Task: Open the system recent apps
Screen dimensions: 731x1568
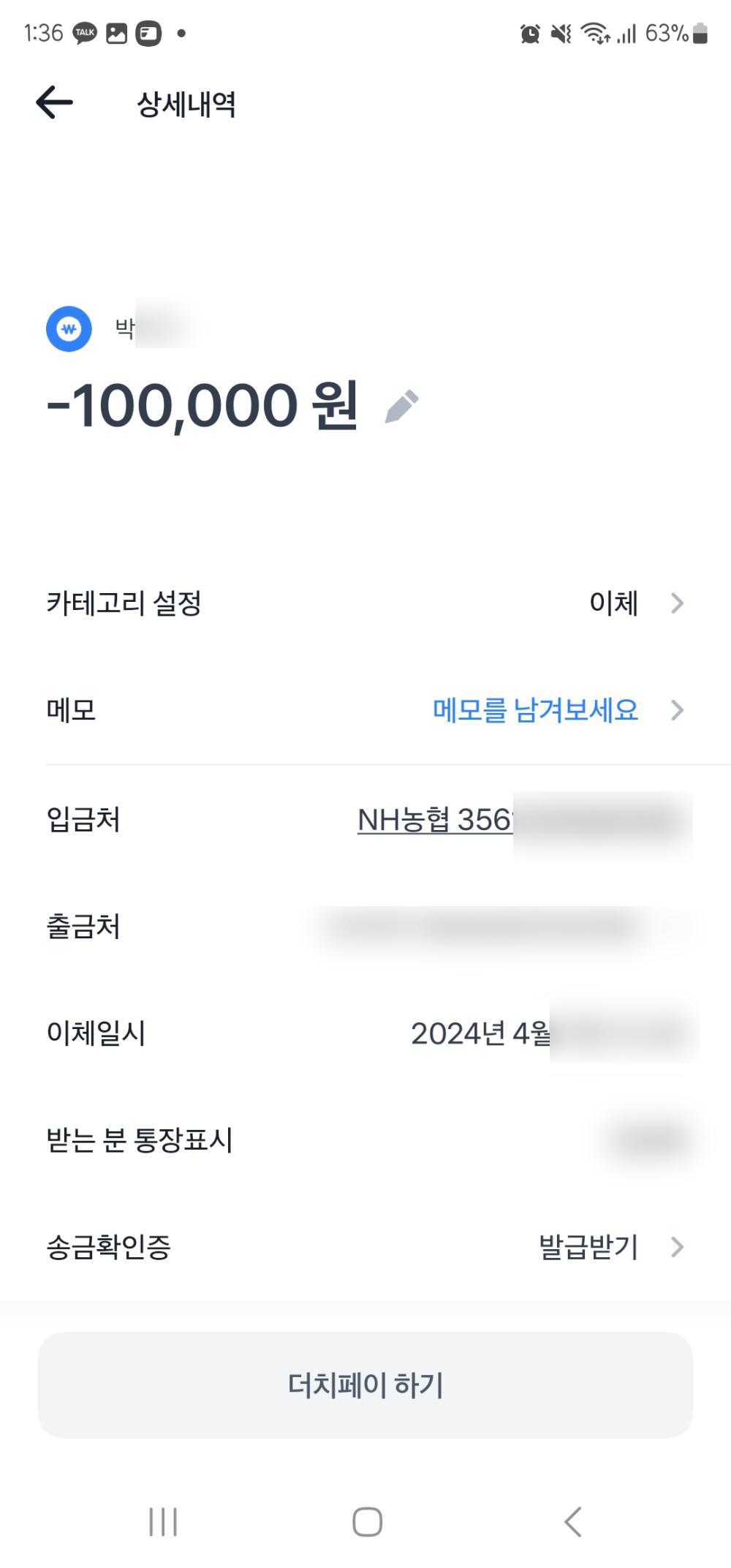Action: [x=163, y=1522]
